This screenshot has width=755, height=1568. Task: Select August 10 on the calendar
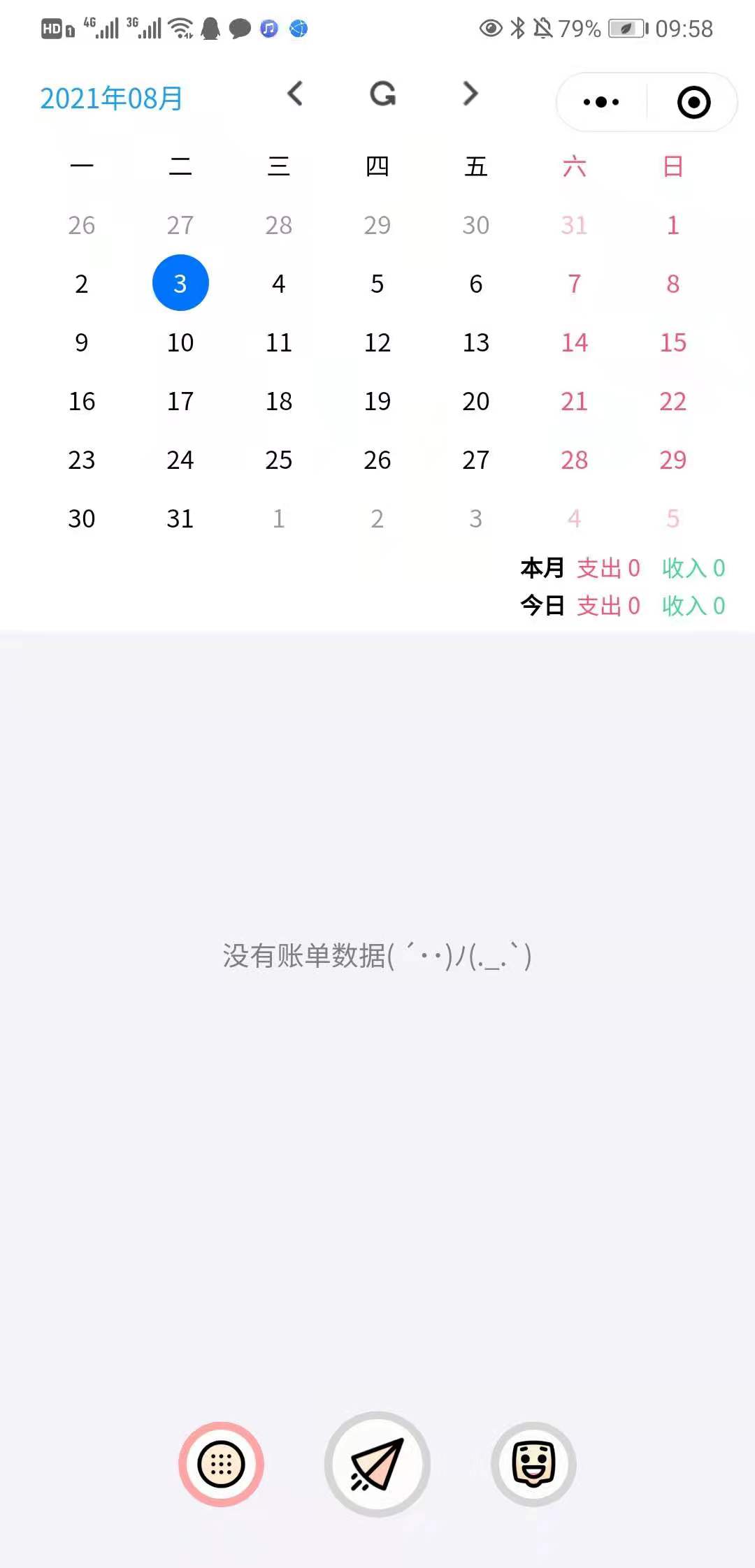(180, 342)
